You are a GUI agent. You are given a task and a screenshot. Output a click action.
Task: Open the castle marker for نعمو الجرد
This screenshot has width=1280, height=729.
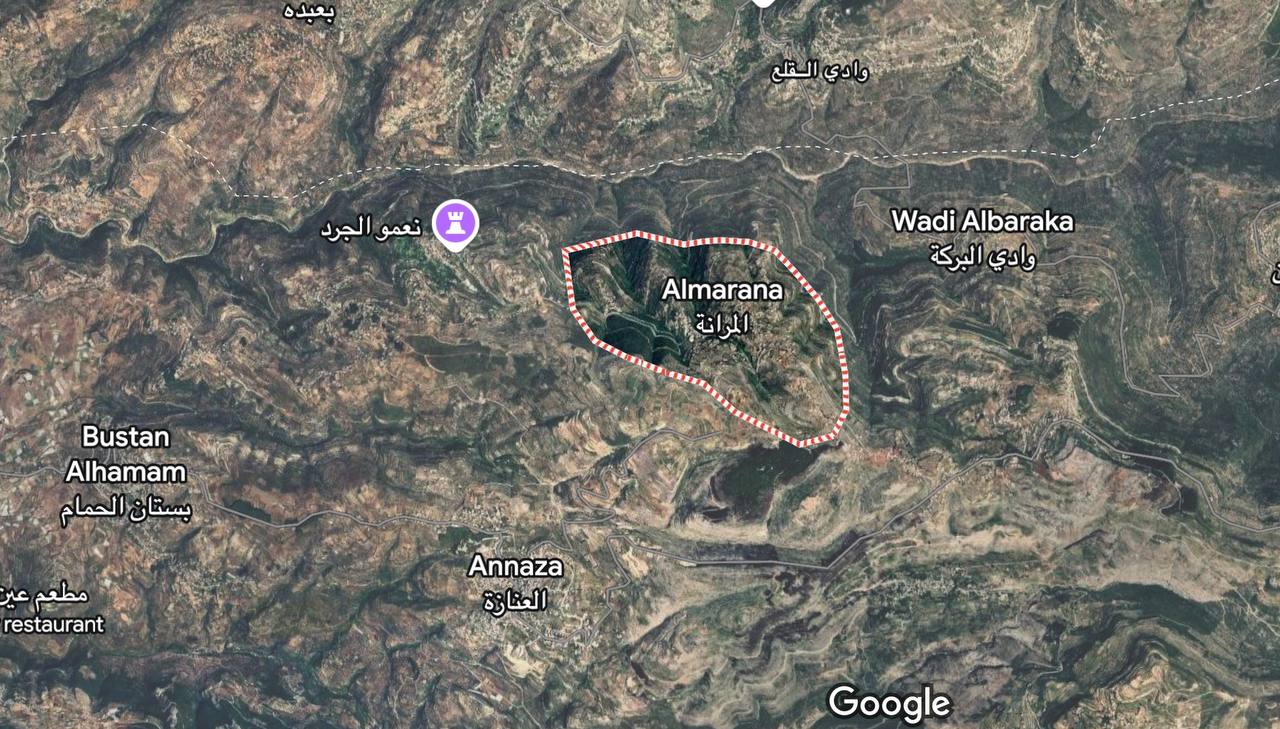point(455,222)
